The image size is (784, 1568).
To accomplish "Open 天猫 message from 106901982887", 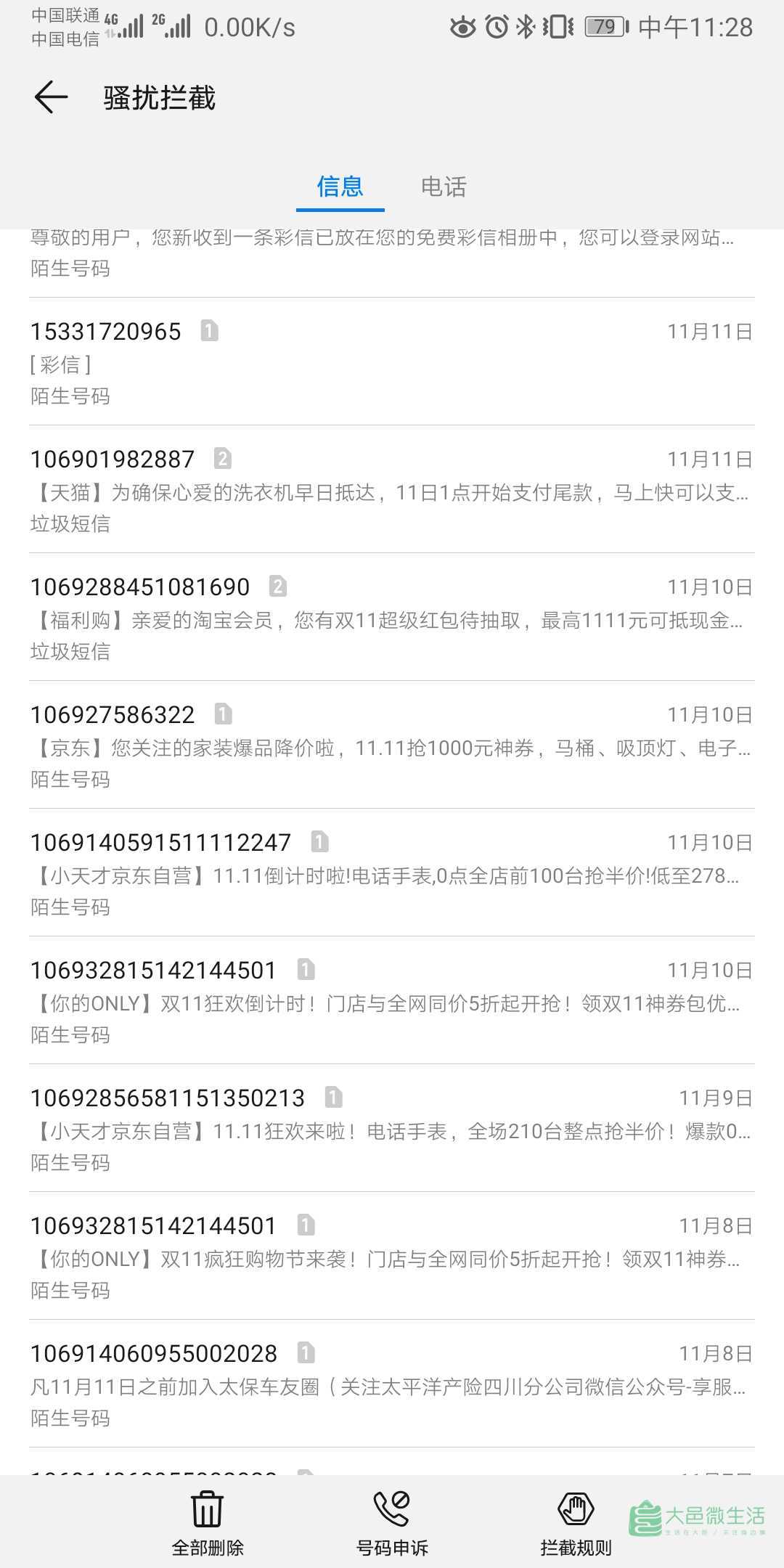I will coord(392,489).
